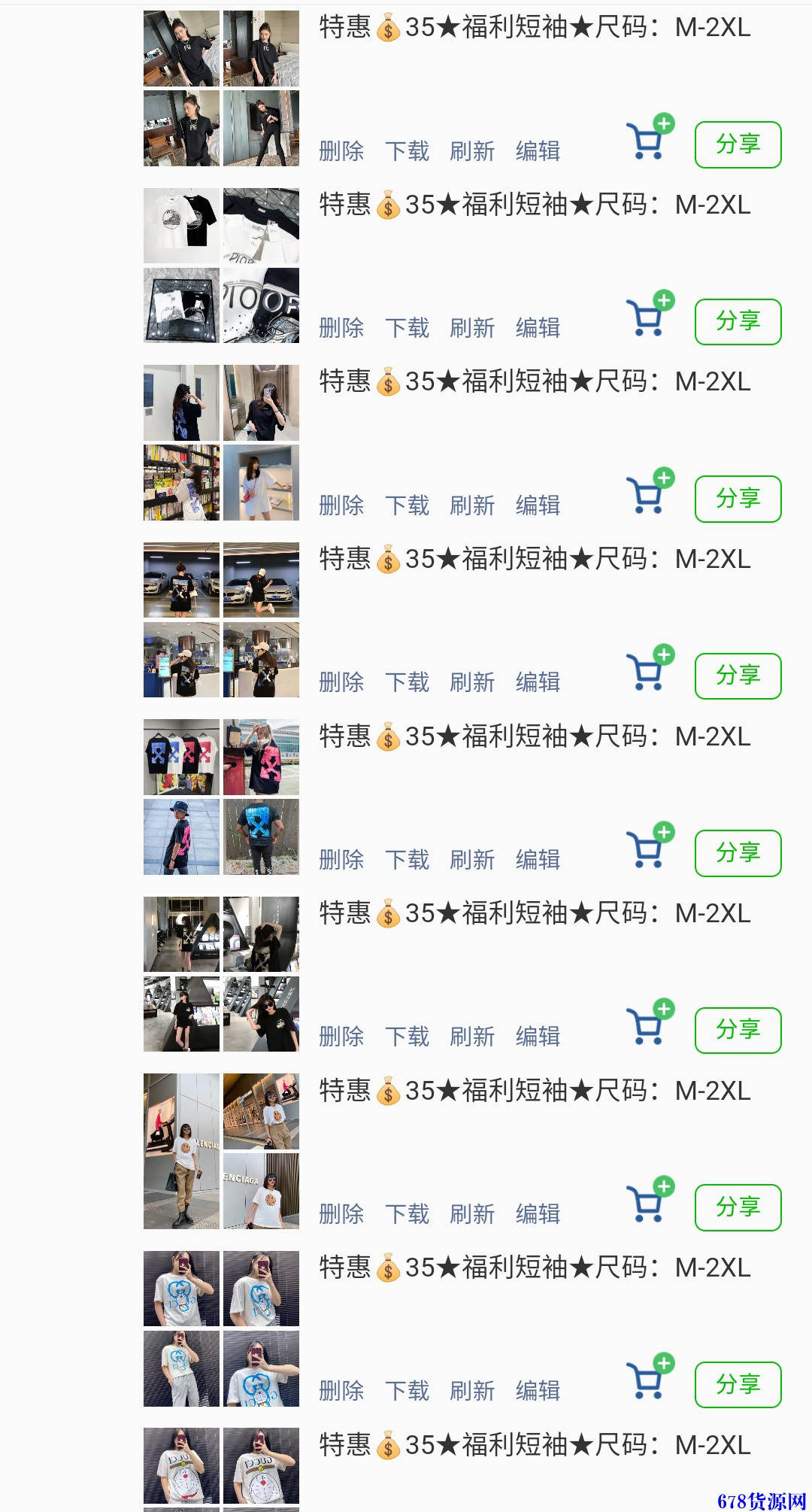Add the blue Doraemon selfie tee to cart
Screen dimensions: 812x1512
tap(649, 1380)
